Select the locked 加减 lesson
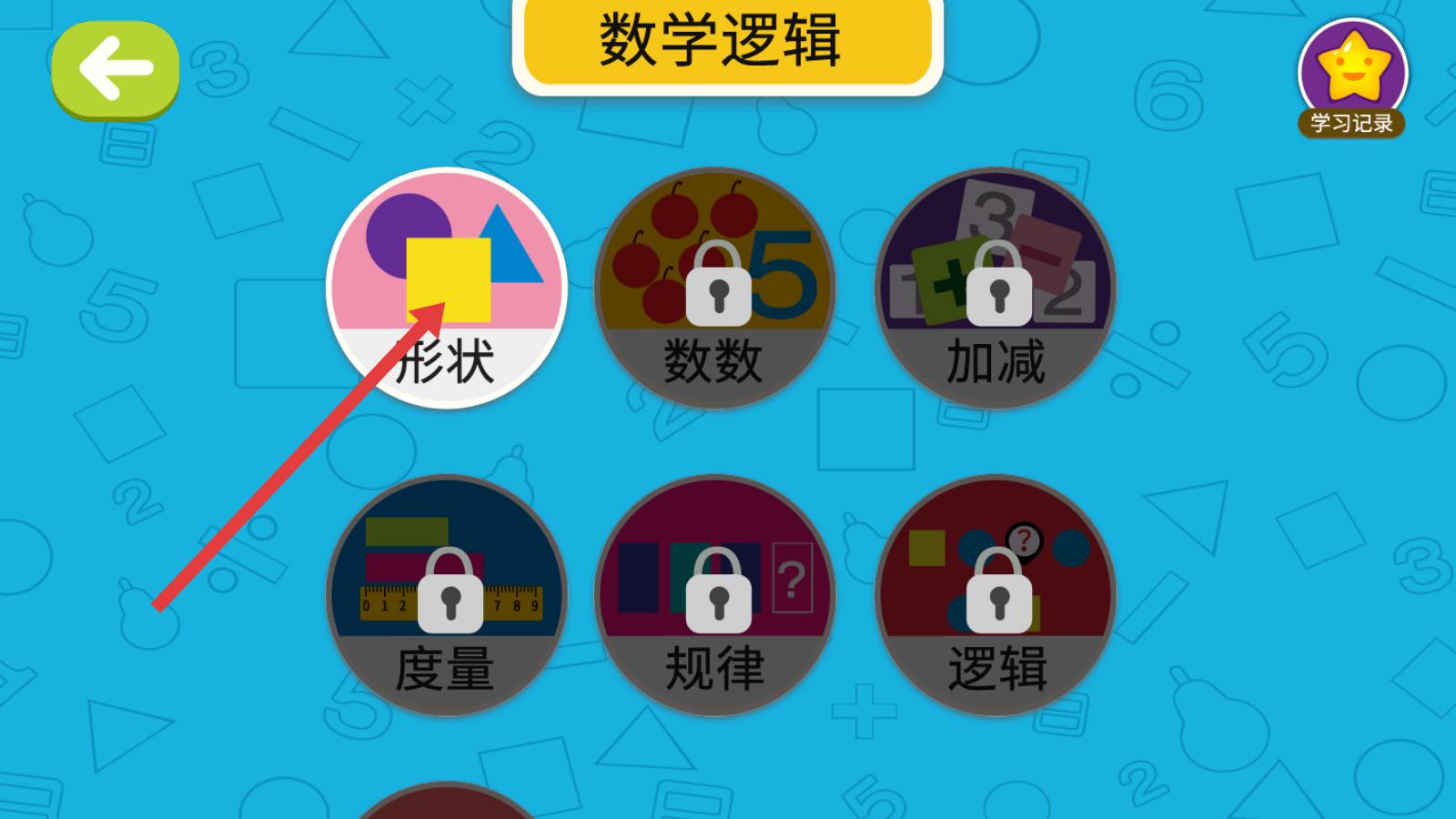This screenshot has width=1456, height=819. [996, 288]
